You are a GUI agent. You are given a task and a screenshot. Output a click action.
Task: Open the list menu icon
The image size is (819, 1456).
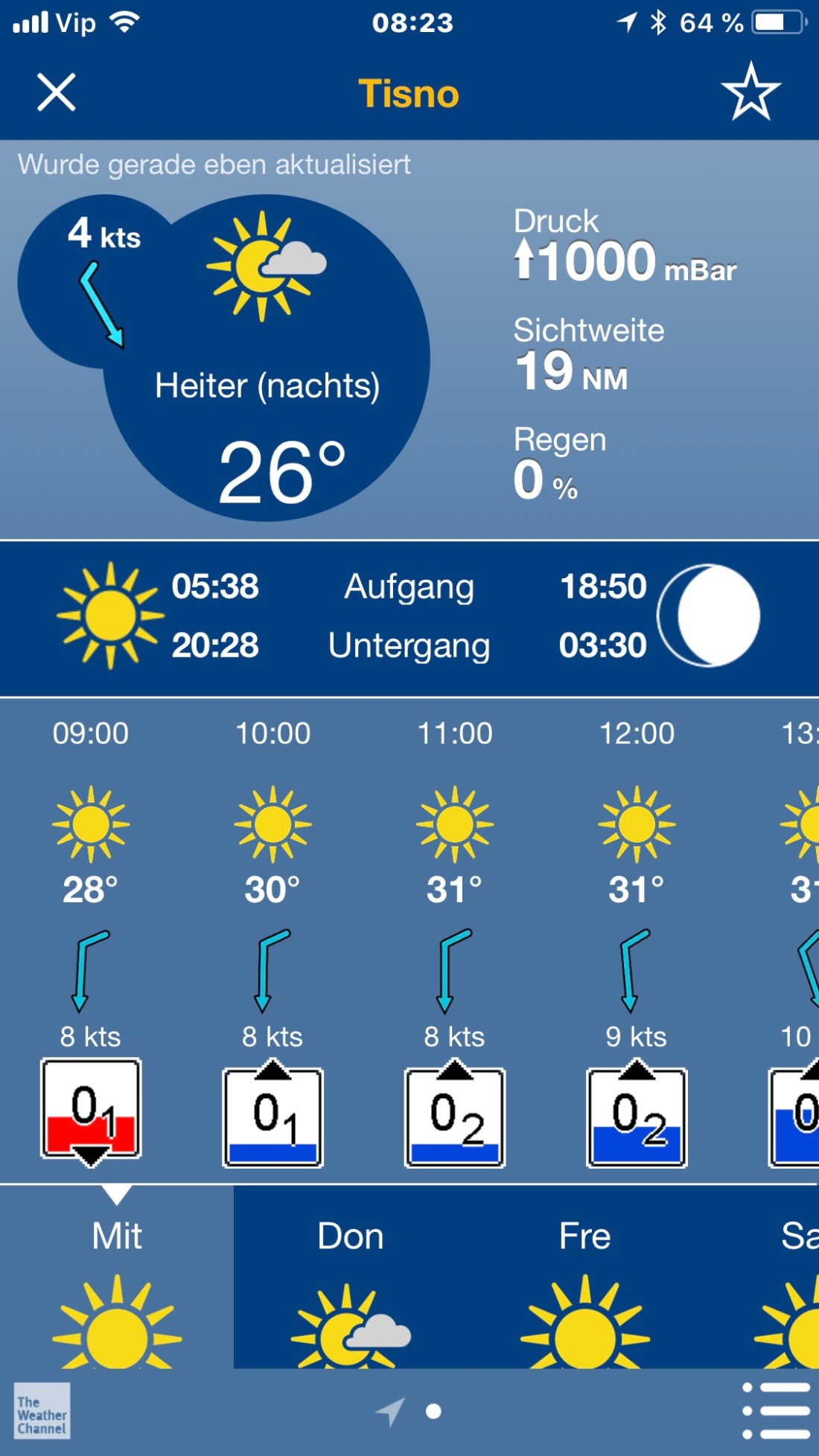776,1411
